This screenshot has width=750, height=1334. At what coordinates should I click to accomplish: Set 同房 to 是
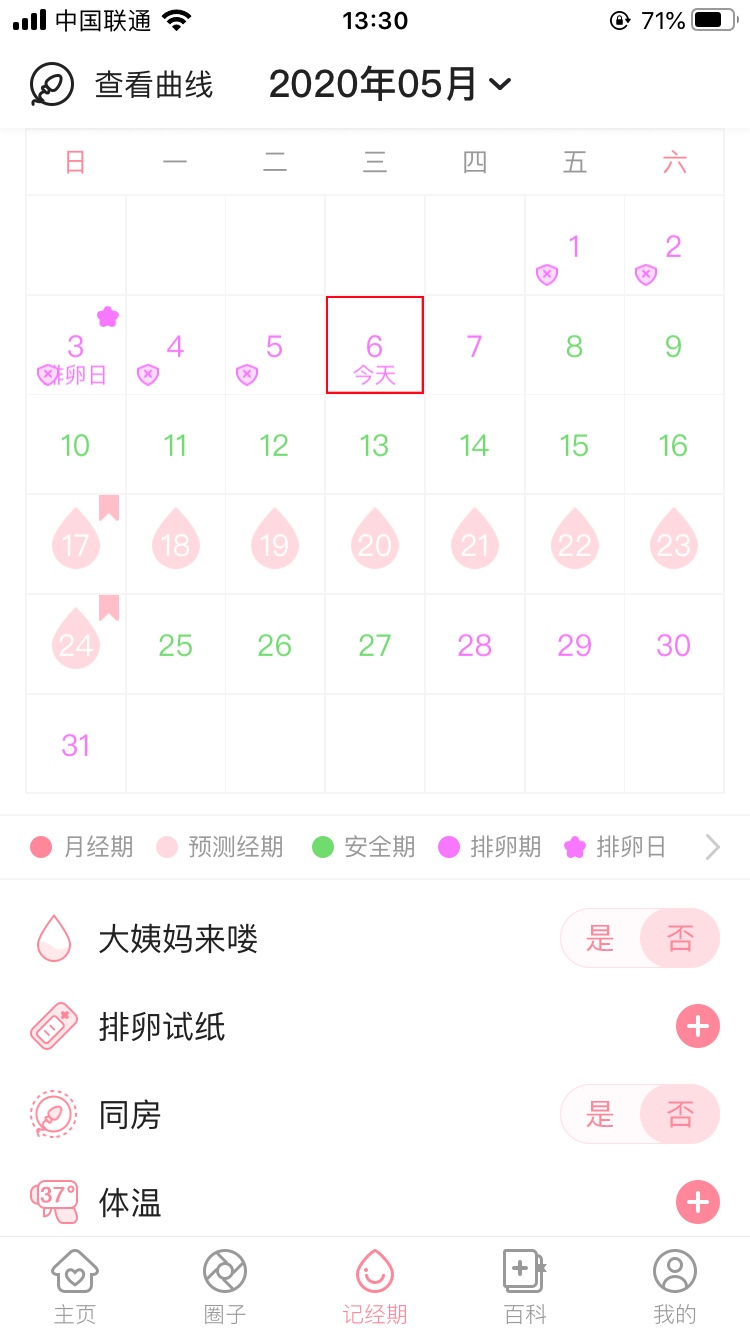point(600,1114)
